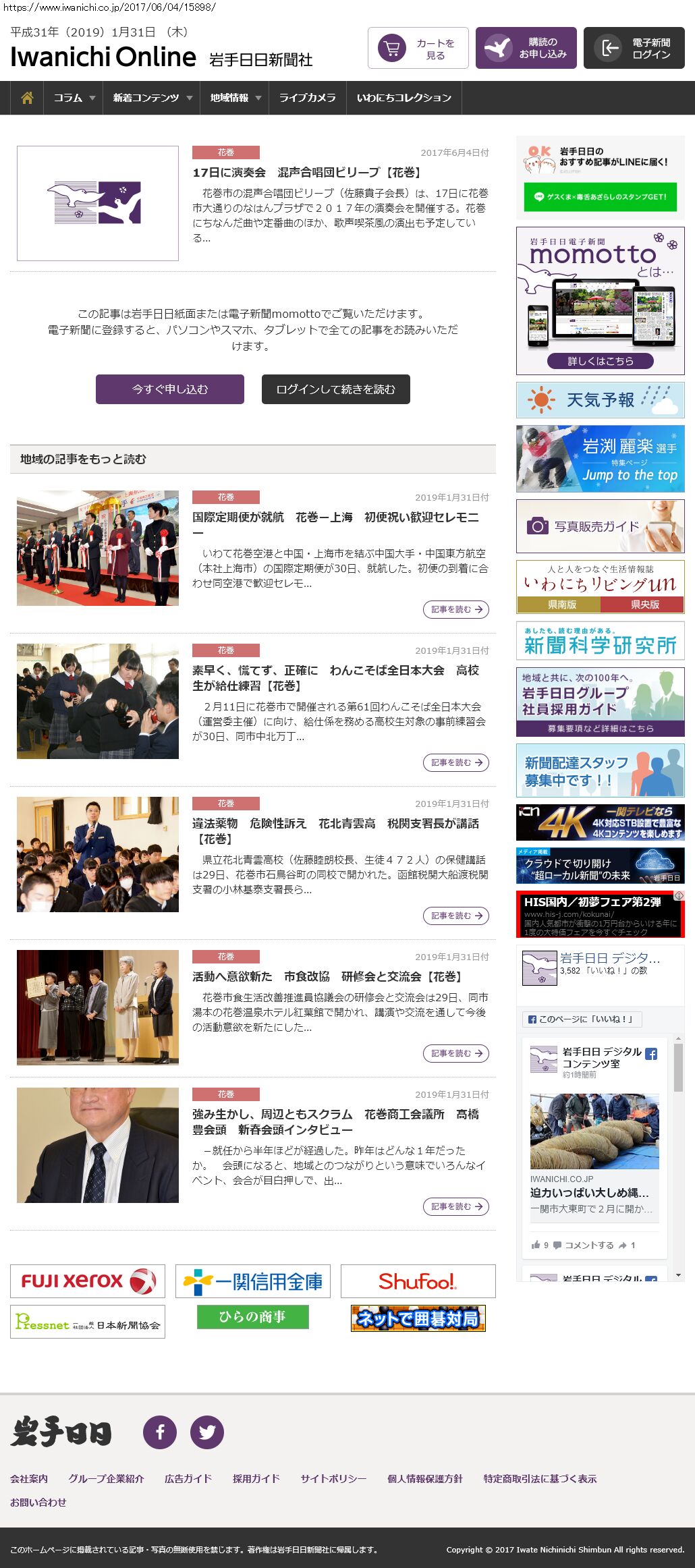This screenshot has height=1568, width=695.
Task: Open the 写真販売ガイド banner
Action: [x=600, y=526]
